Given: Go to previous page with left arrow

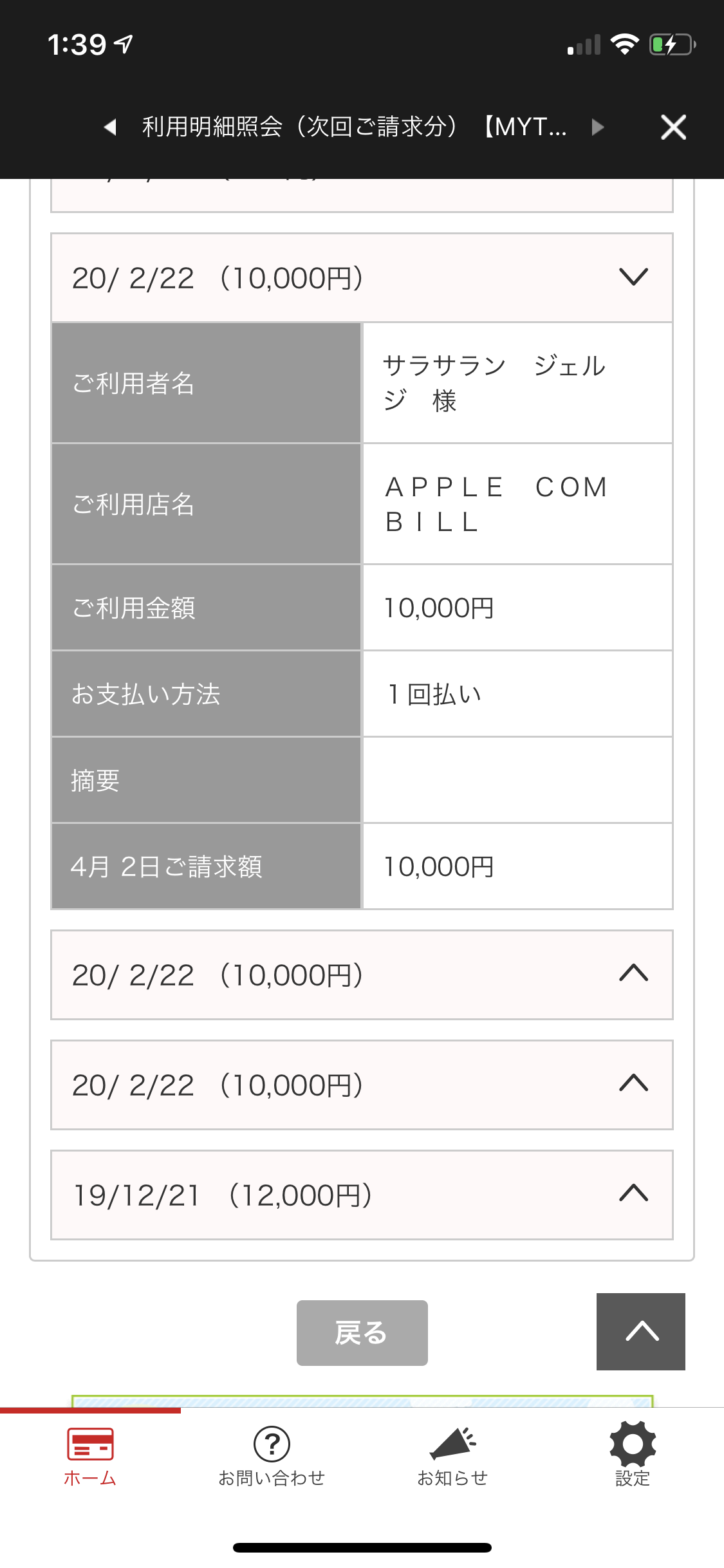Looking at the screenshot, I should (x=110, y=127).
